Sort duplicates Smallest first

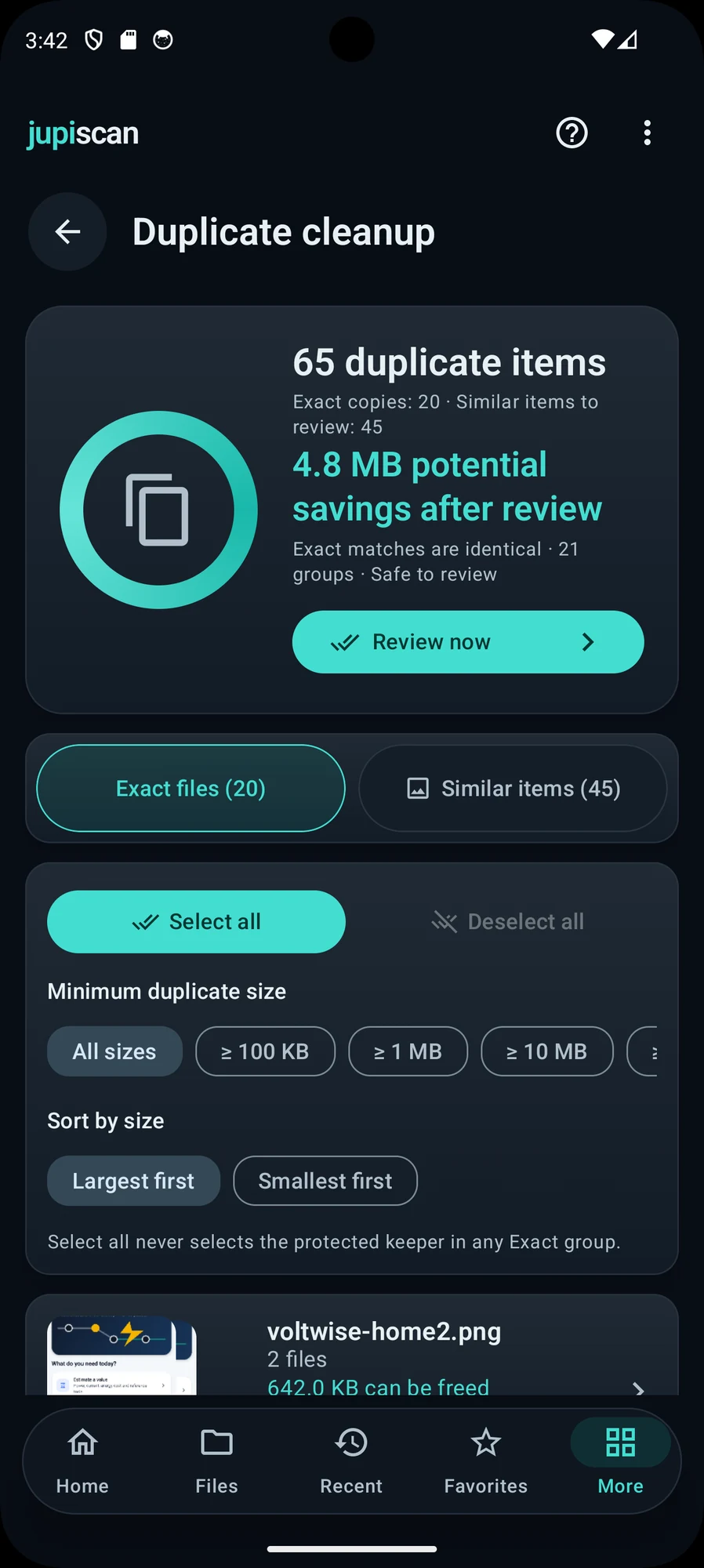point(325,1181)
